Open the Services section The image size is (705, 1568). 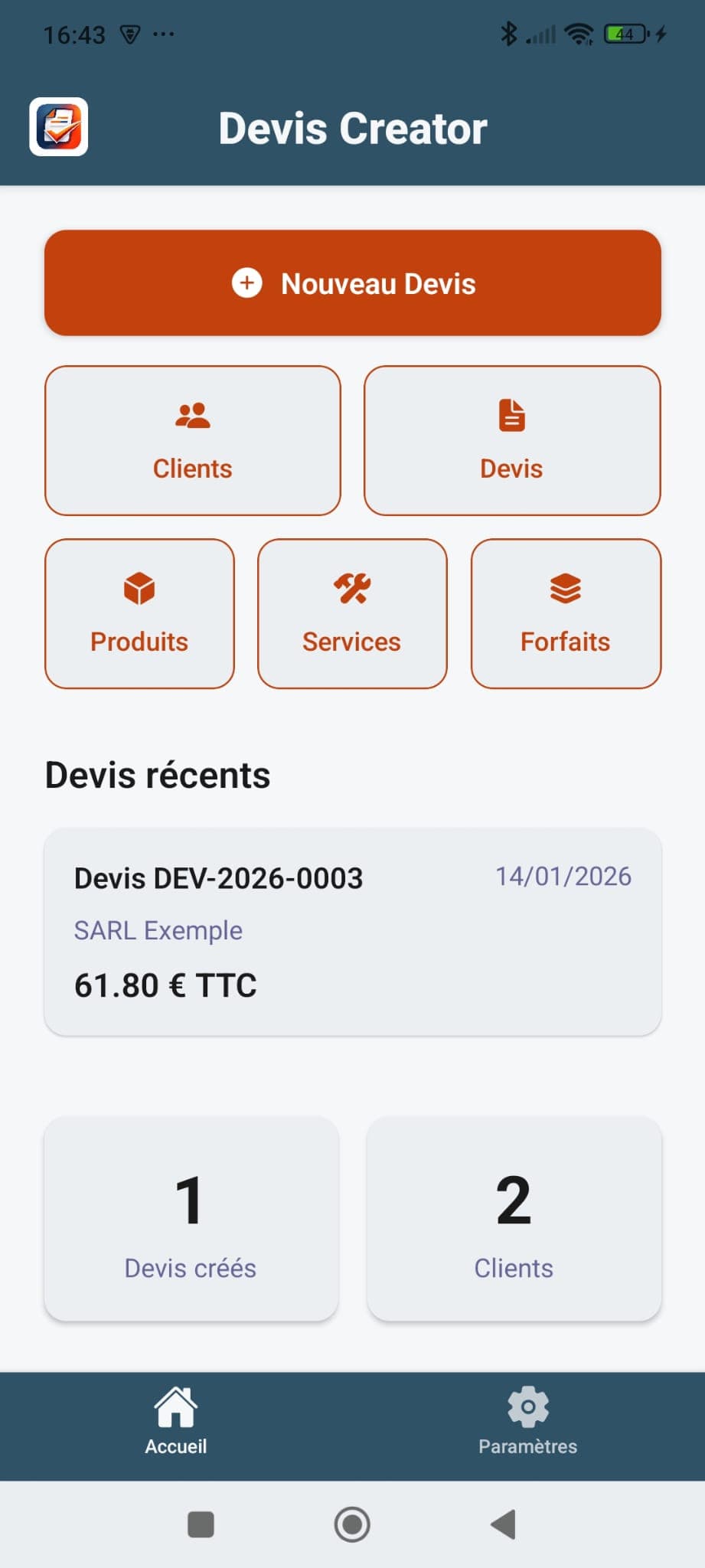(x=351, y=612)
